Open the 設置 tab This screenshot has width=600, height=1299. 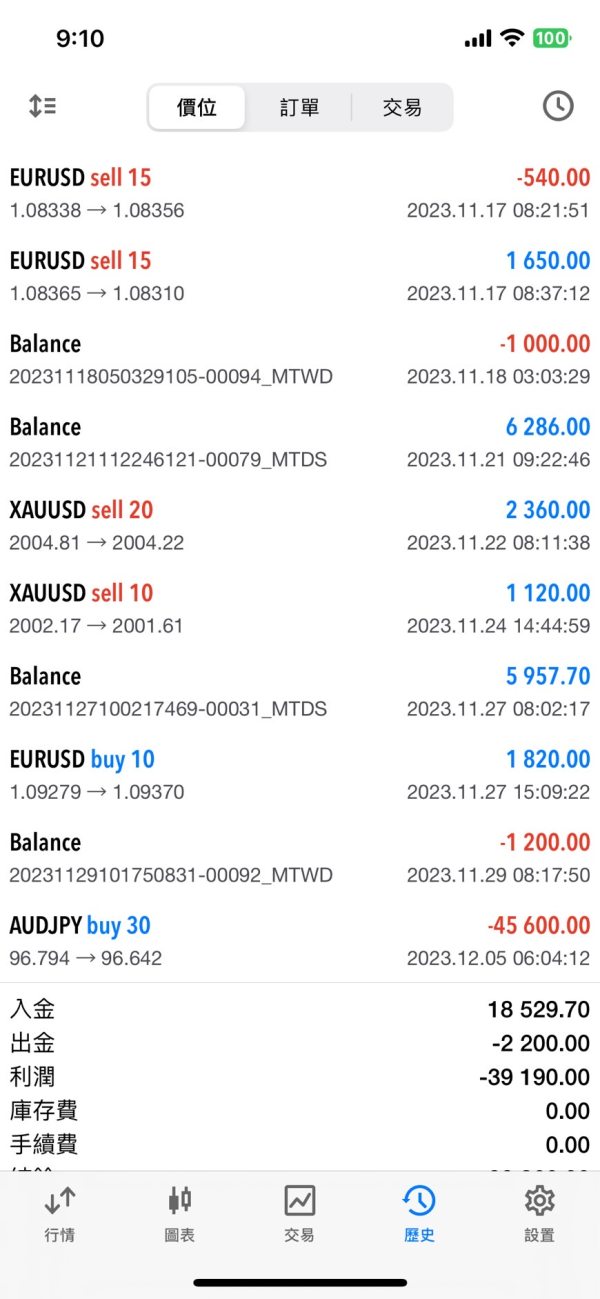coord(539,1213)
